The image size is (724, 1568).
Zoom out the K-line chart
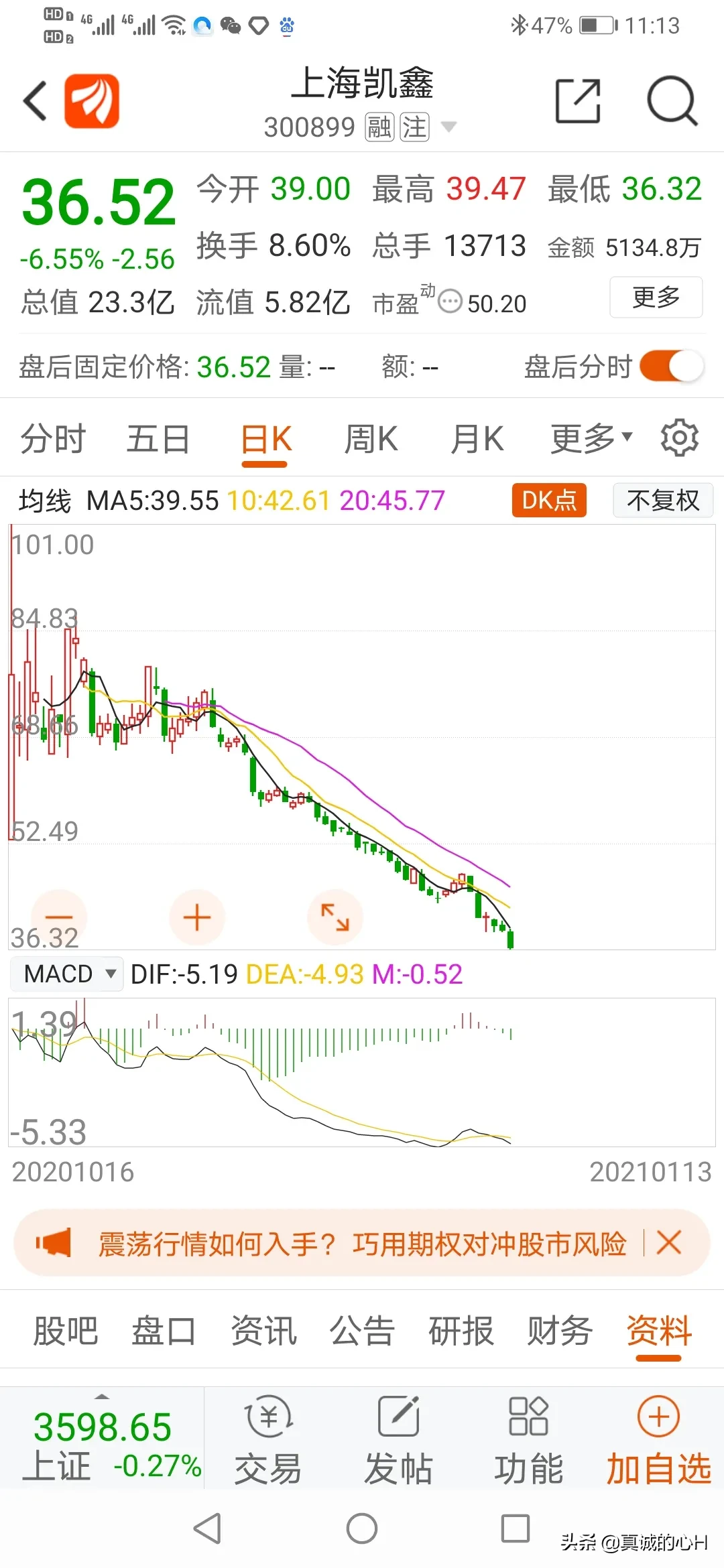pyautogui.click(x=59, y=917)
